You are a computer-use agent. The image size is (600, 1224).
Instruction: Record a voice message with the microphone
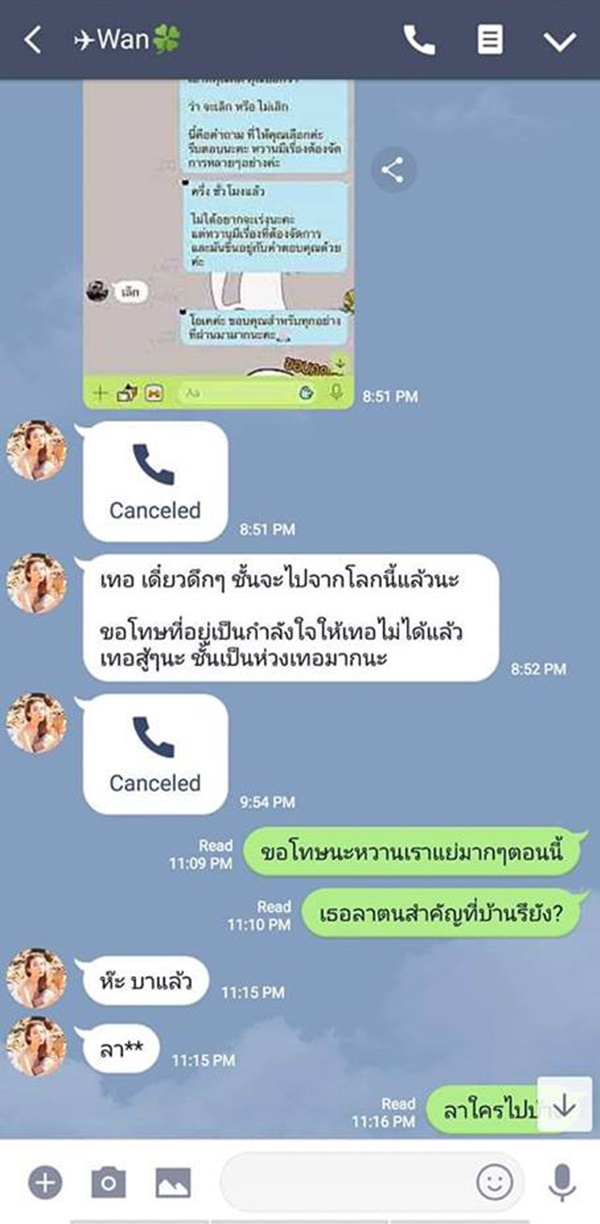(562, 1183)
